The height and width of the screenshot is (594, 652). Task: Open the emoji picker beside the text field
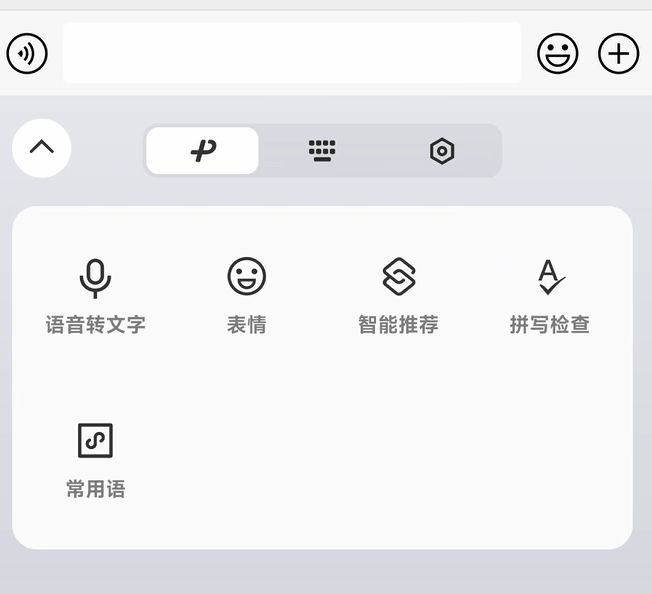pos(558,54)
